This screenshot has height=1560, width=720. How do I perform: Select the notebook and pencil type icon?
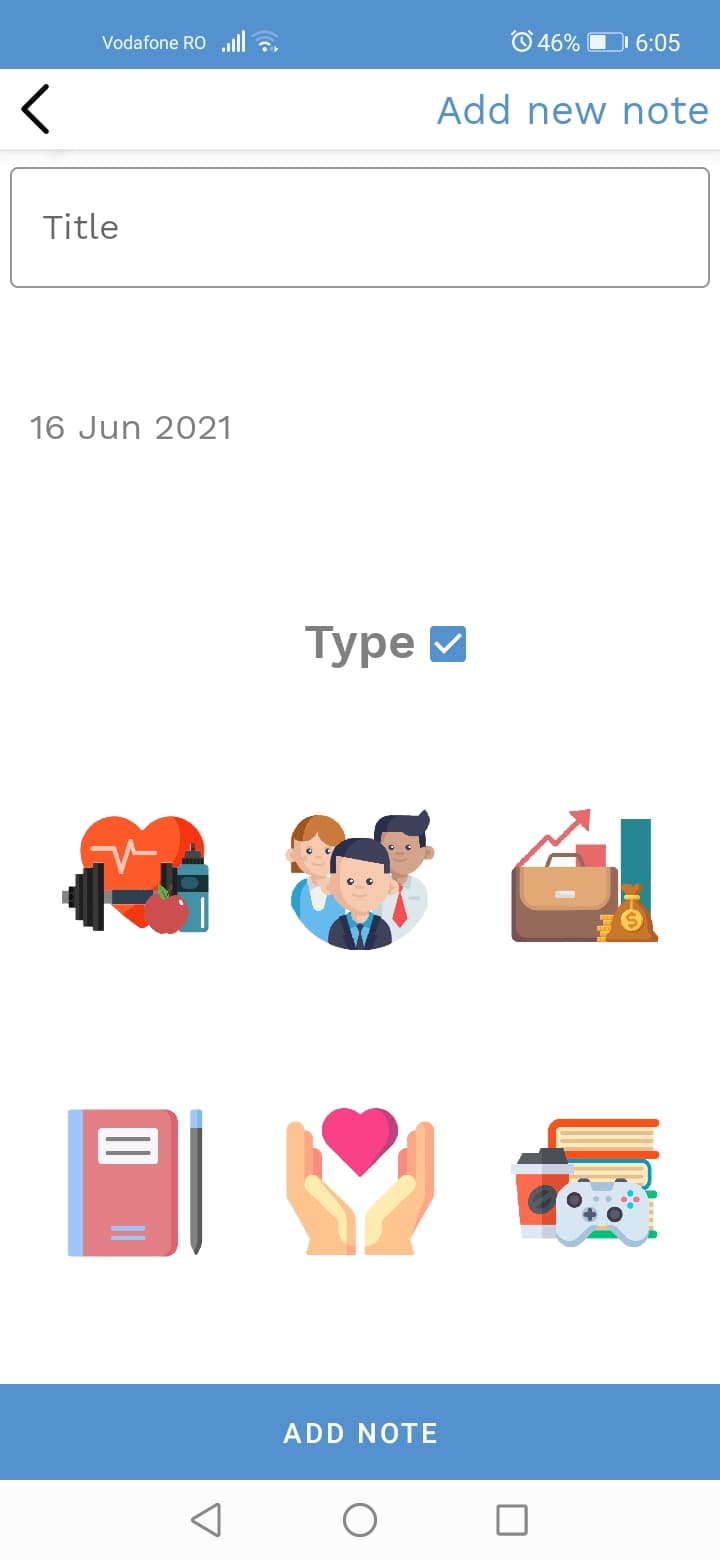click(x=136, y=1182)
